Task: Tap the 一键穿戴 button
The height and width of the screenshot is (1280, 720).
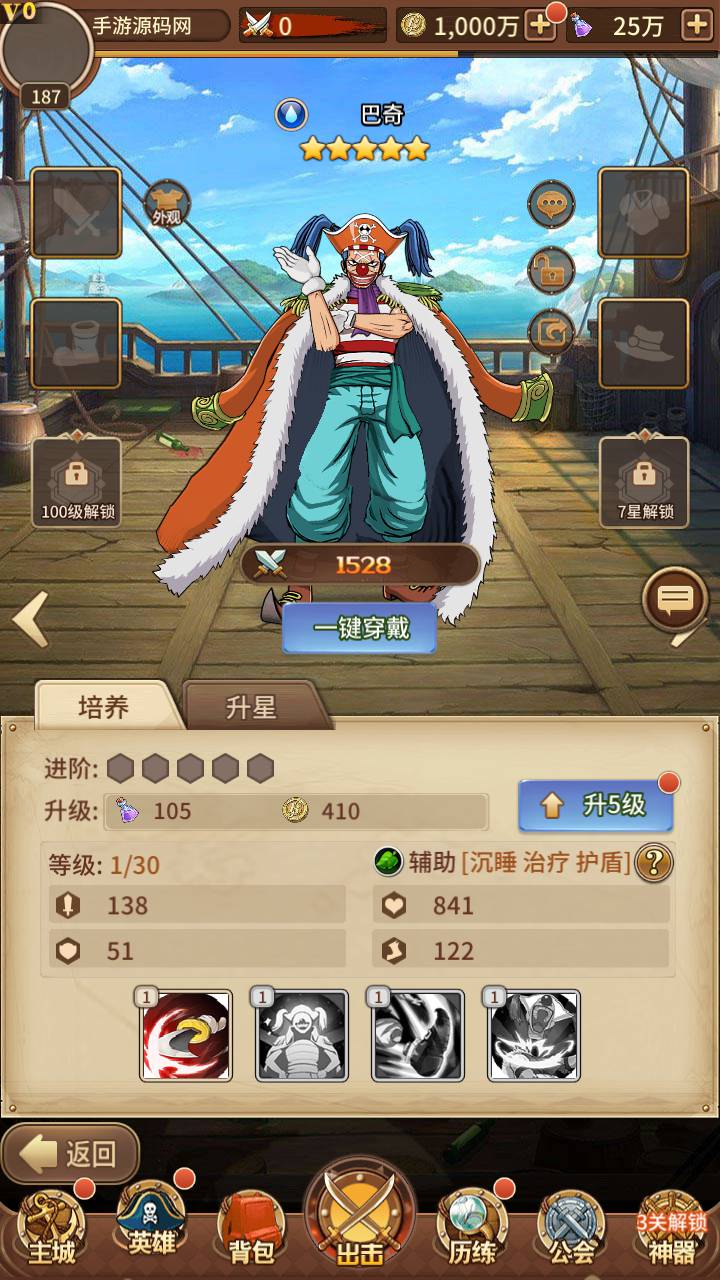Action: 360,629
